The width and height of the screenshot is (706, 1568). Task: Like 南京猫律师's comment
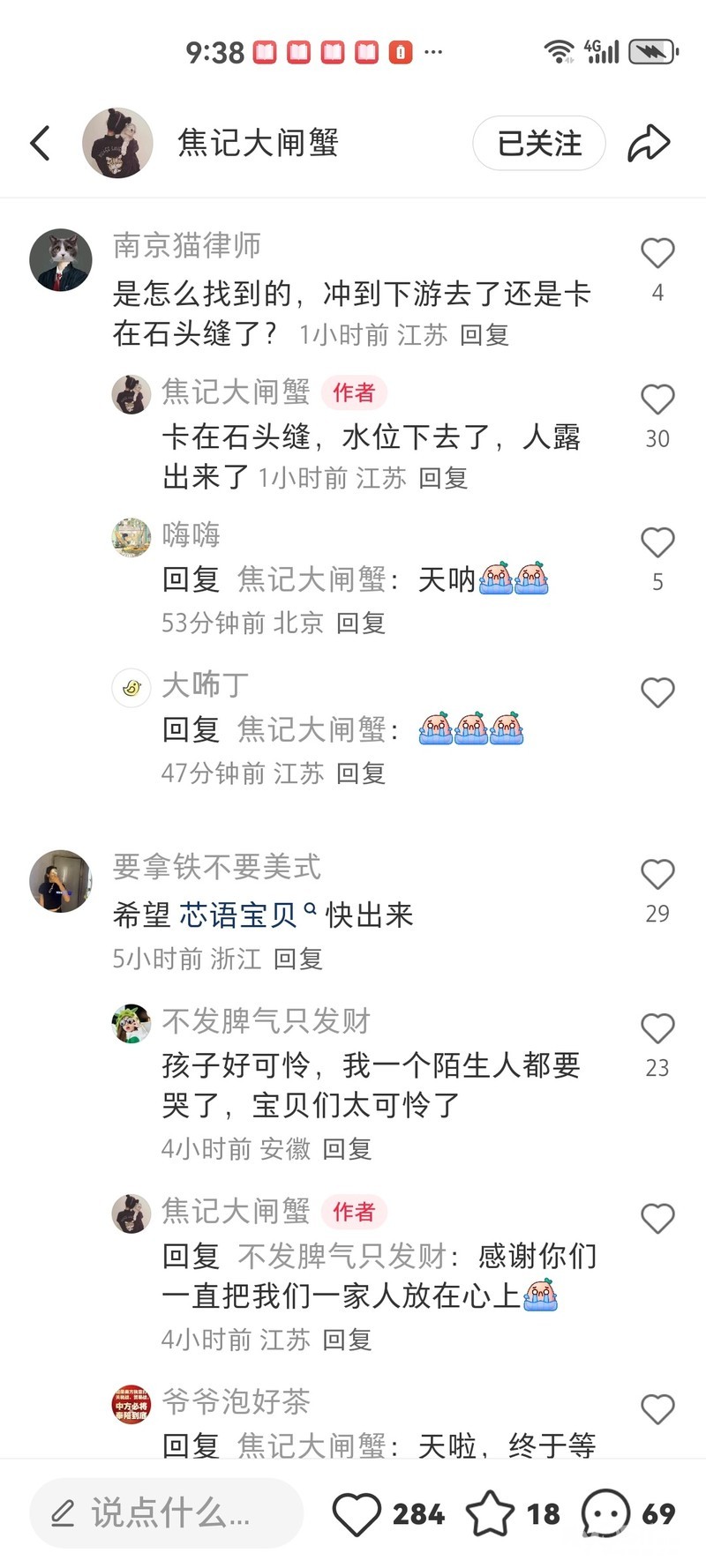pyautogui.click(x=657, y=254)
